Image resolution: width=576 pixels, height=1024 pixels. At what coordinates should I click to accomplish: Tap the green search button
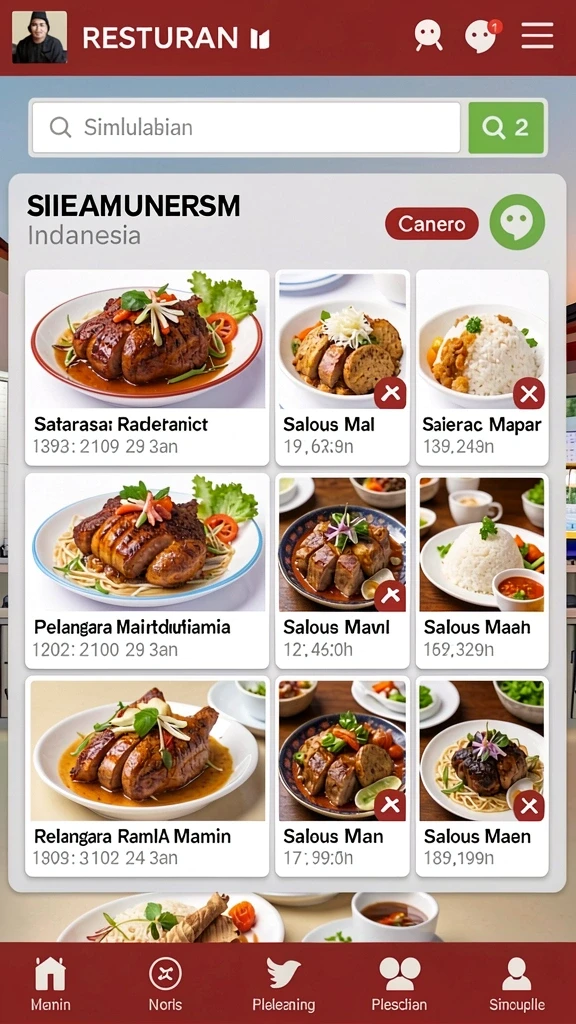tap(506, 127)
